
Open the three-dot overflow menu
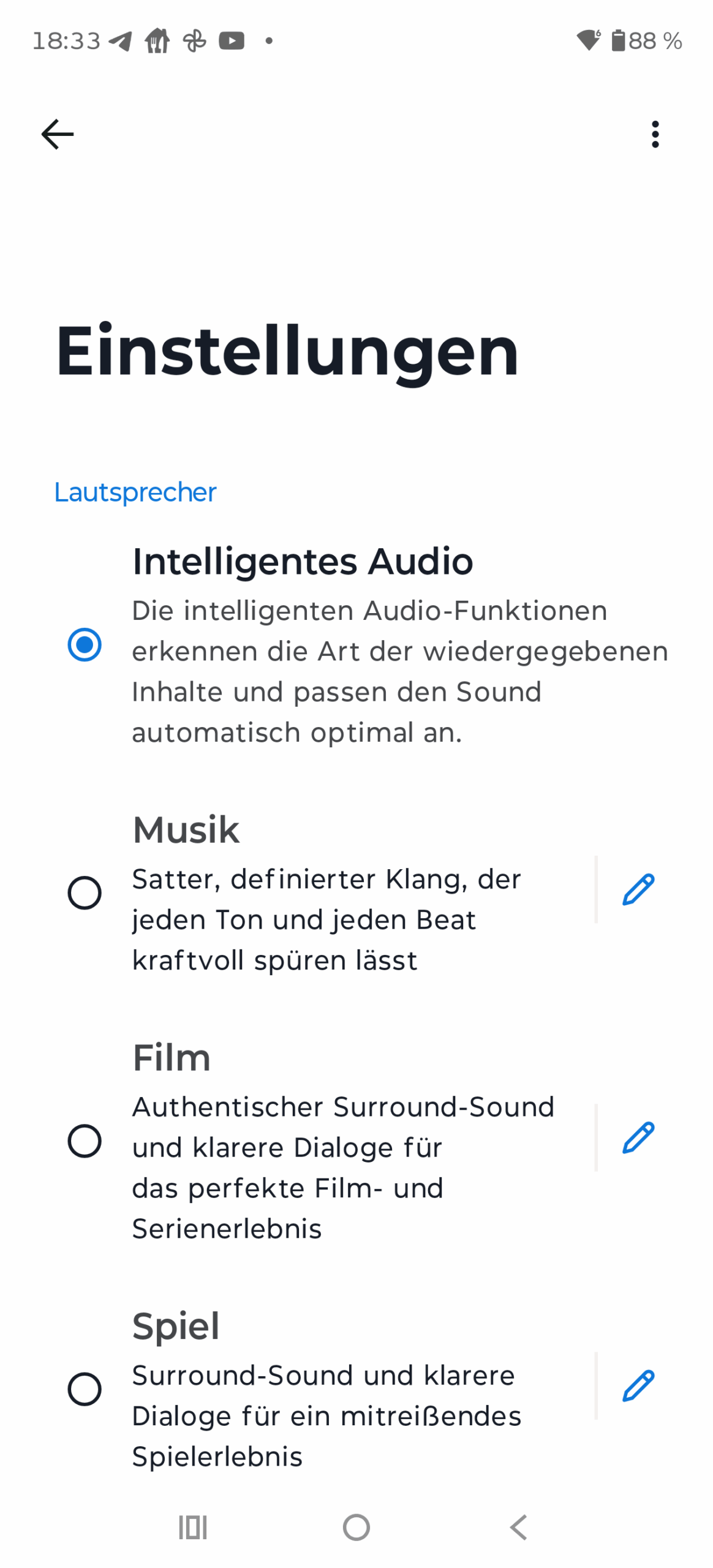click(x=655, y=134)
